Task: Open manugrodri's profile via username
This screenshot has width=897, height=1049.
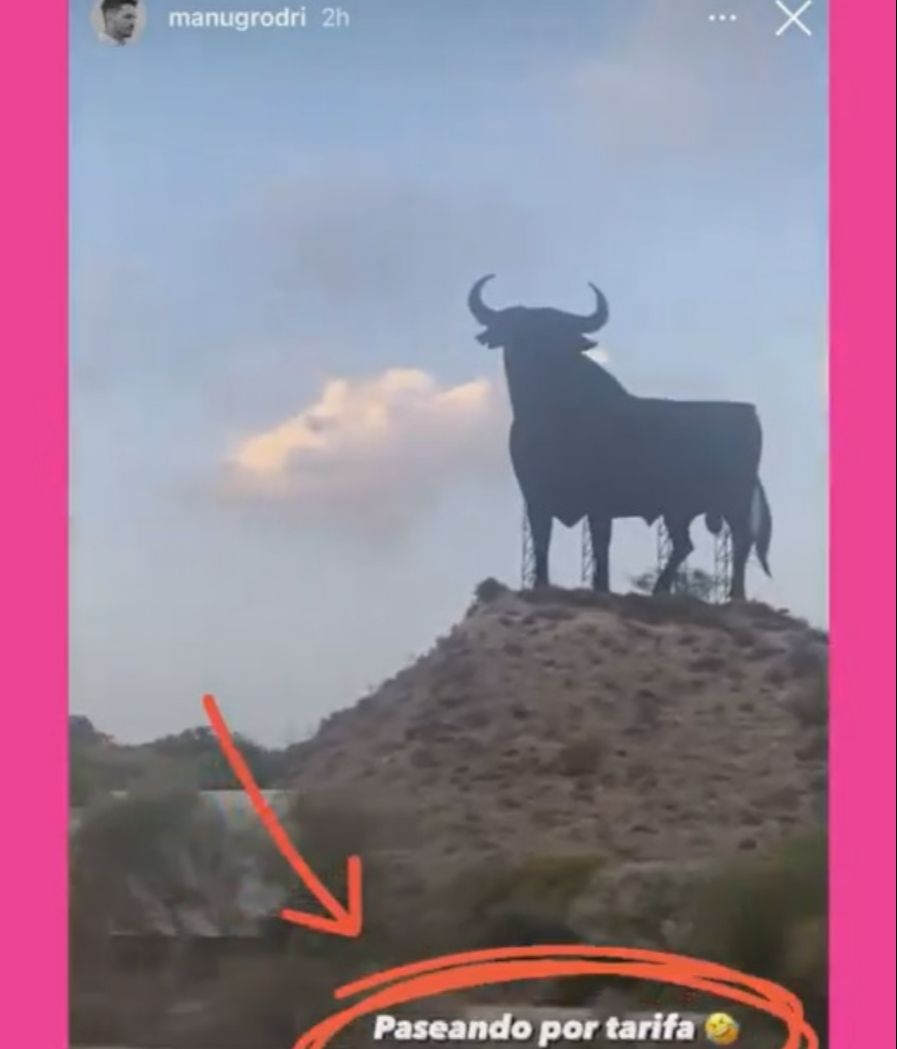Action: pyautogui.click(x=237, y=16)
